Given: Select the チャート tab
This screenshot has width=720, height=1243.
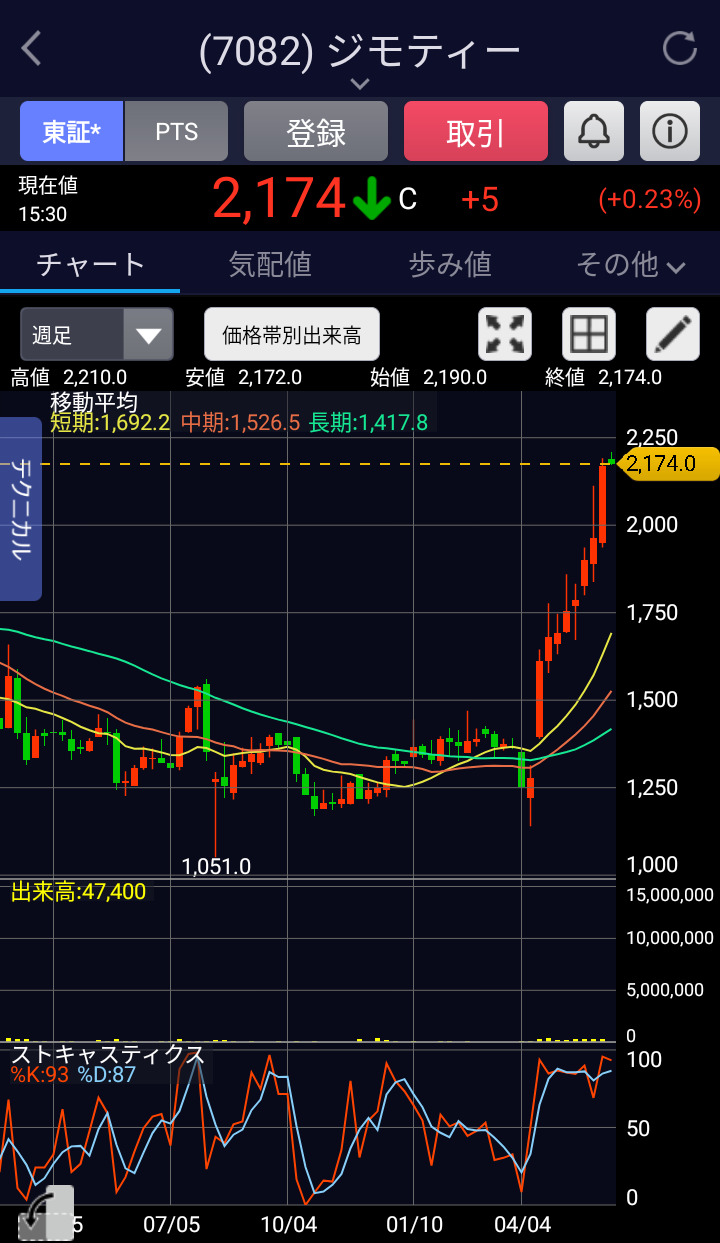Looking at the screenshot, I should [x=91, y=264].
